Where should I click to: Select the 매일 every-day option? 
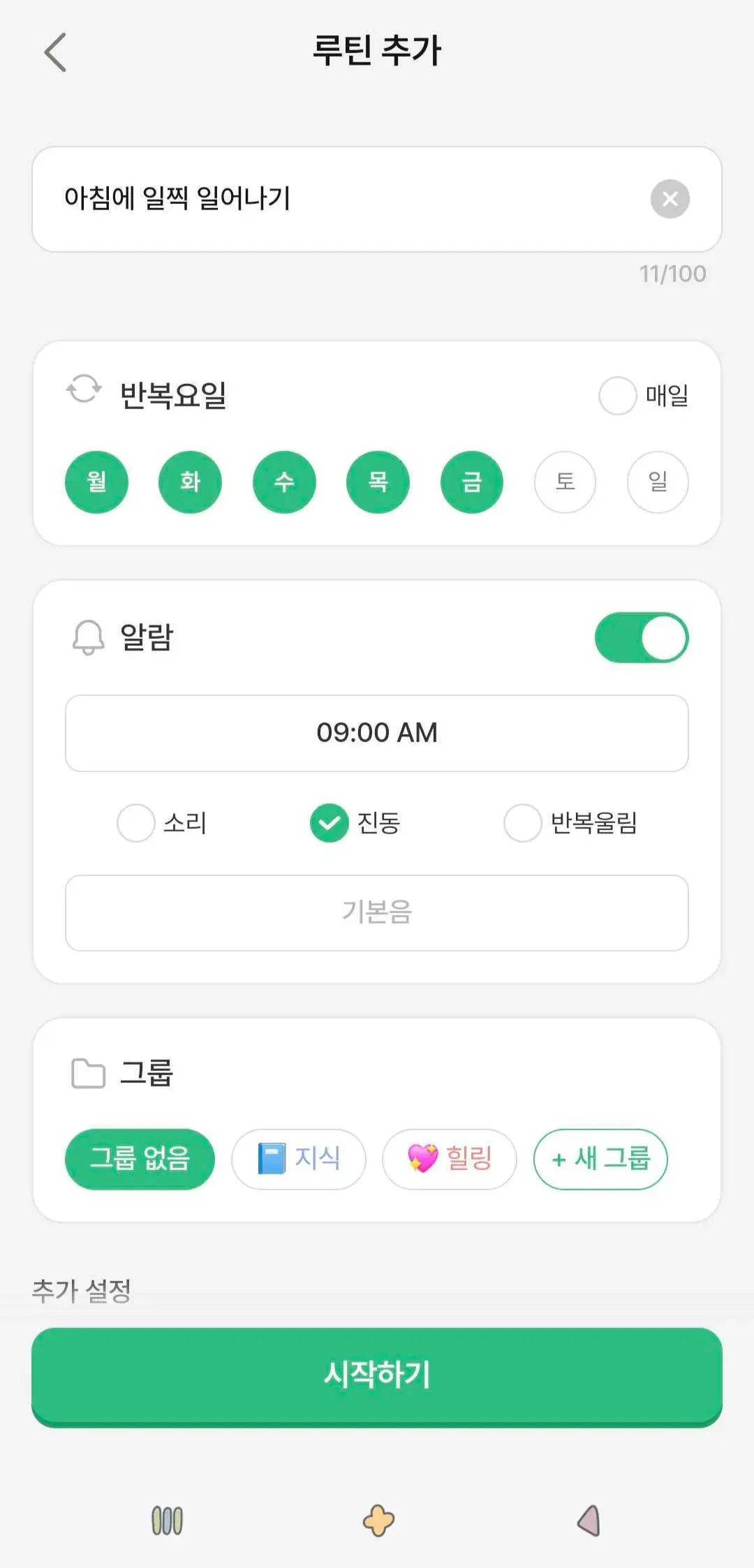click(619, 396)
